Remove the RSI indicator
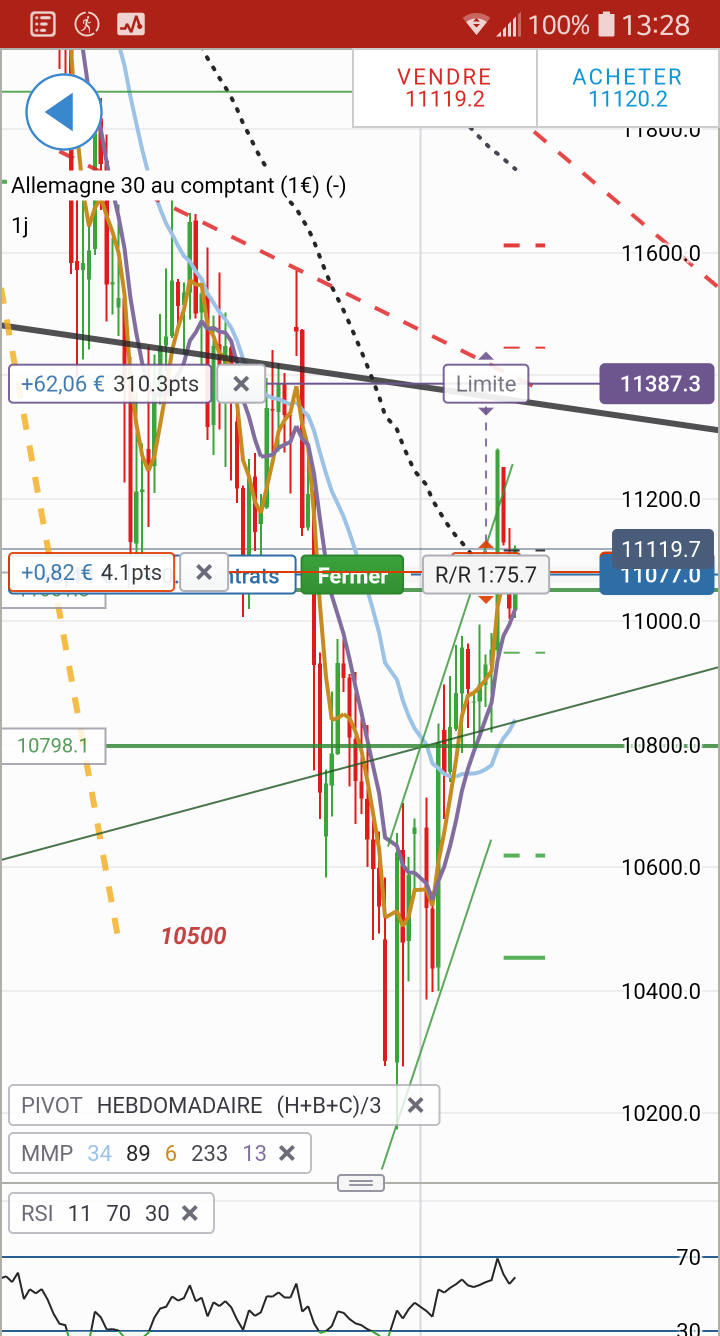The image size is (720, 1336). point(190,1214)
